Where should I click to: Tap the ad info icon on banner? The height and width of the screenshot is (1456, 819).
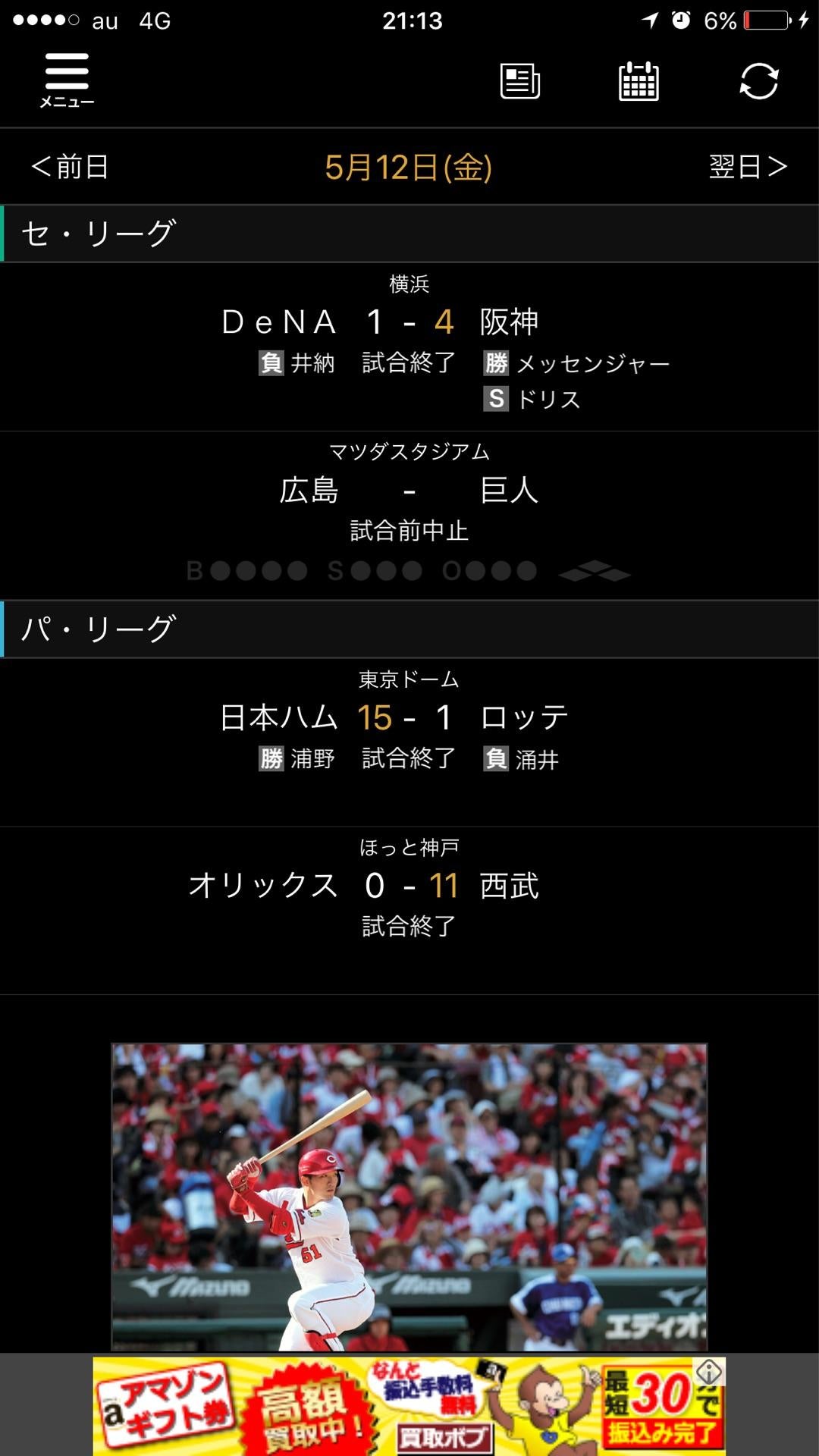pyautogui.click(x=709, y=1373)
